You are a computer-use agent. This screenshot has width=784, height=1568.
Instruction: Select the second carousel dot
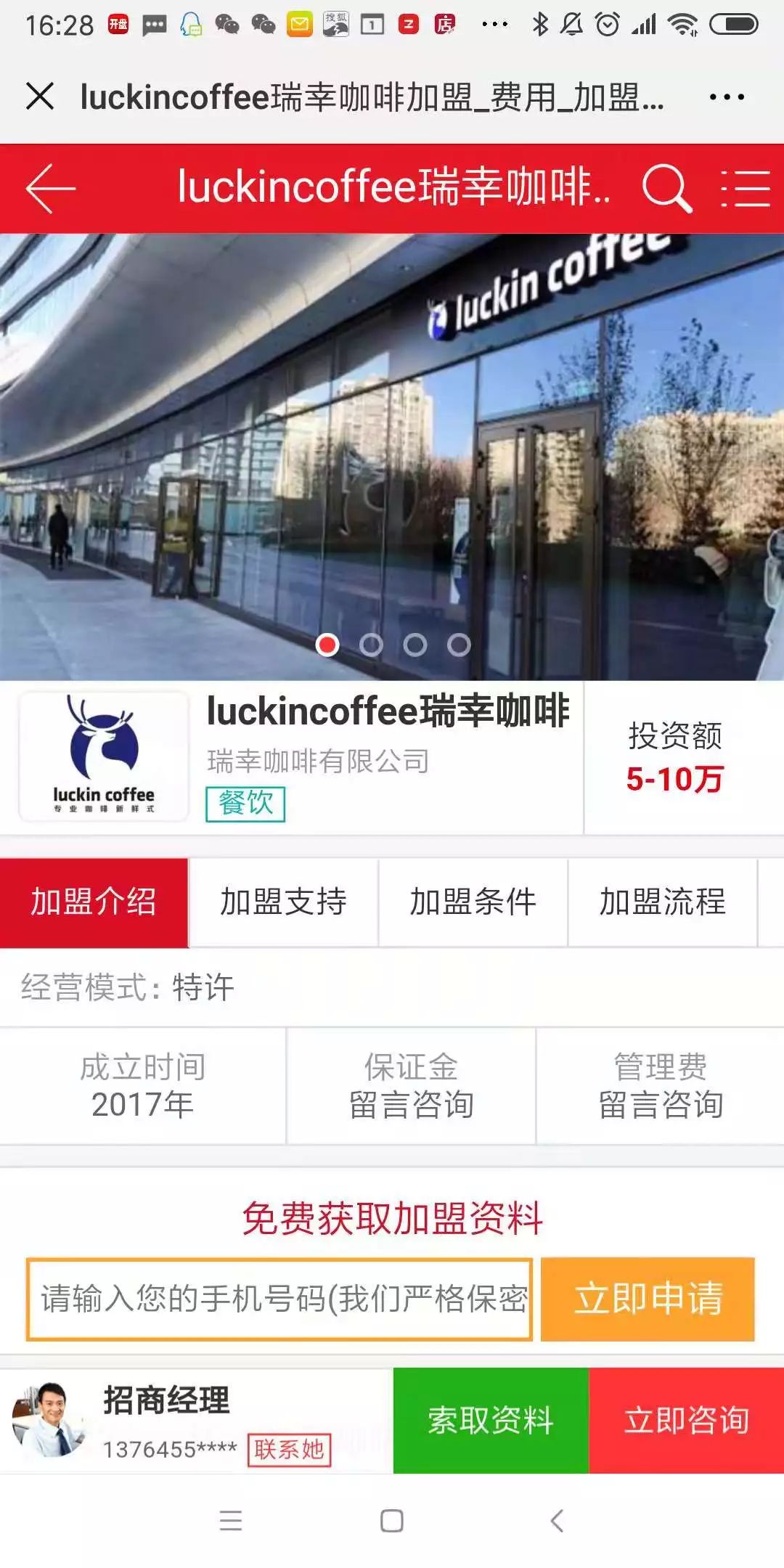click(372, 643)
